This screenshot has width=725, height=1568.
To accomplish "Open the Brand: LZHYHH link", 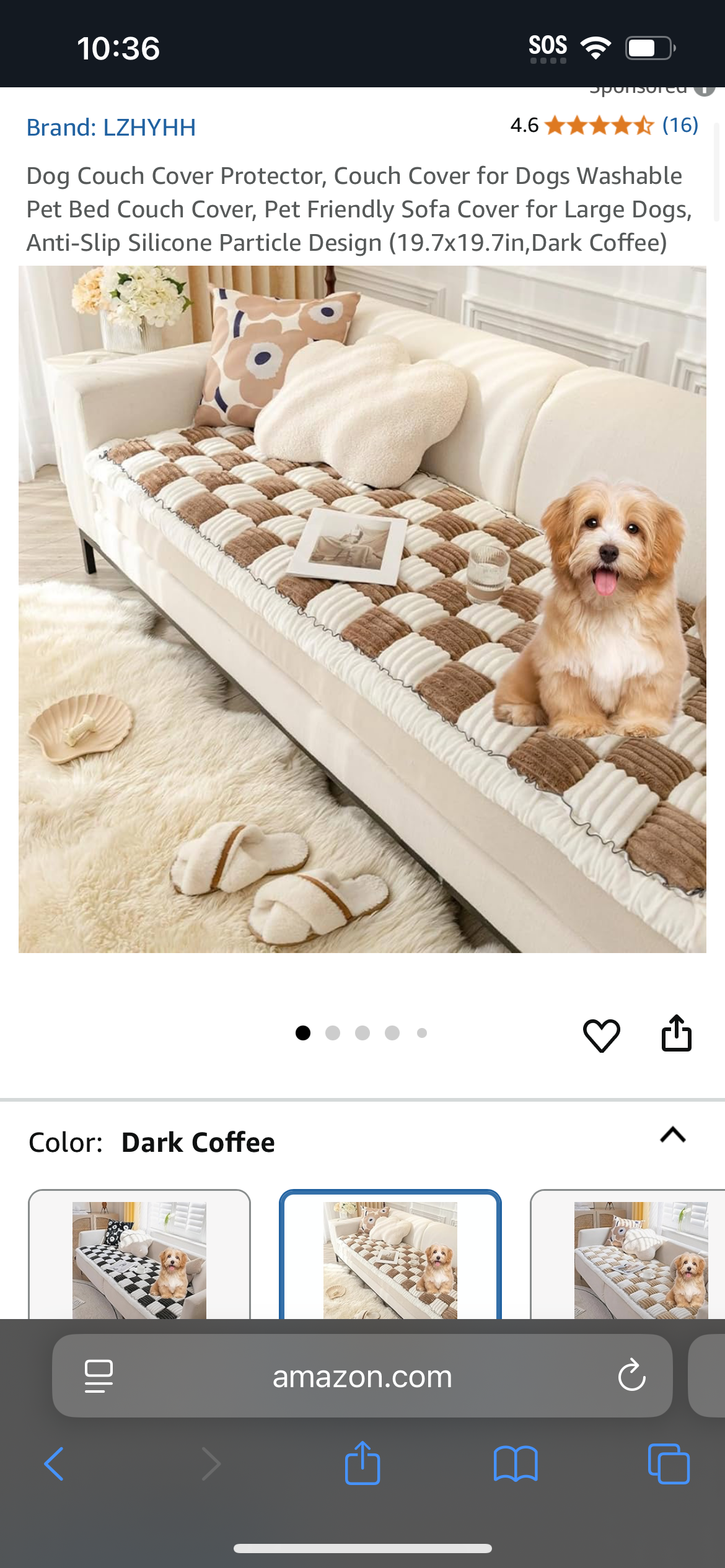I will 111,128.
